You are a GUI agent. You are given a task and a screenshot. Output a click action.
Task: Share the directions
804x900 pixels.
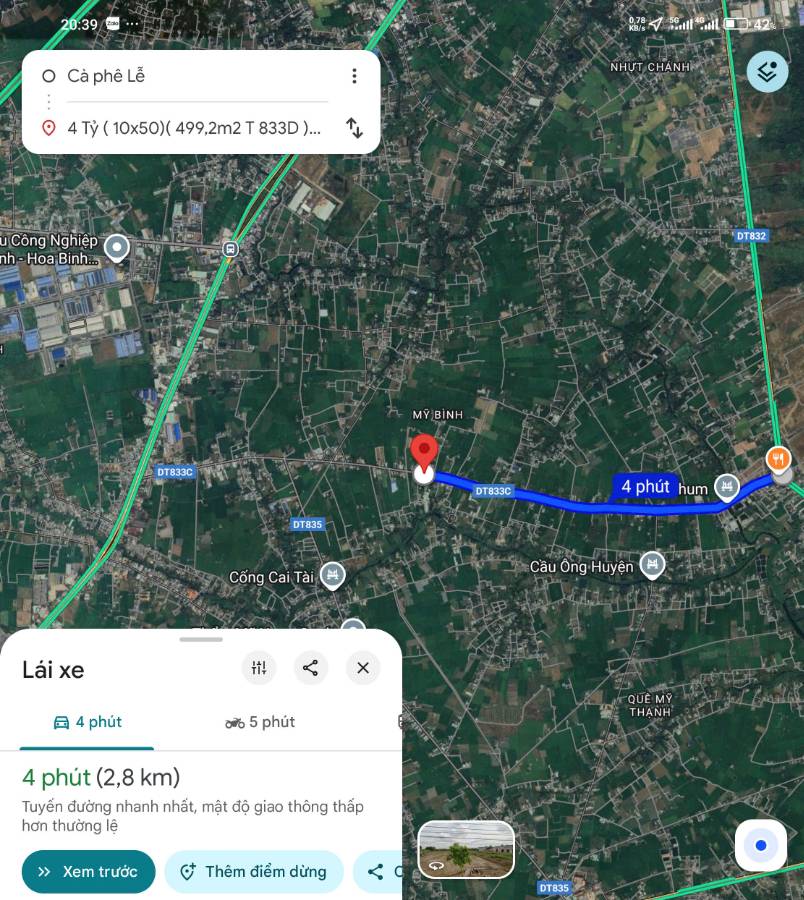pos(311,668)
